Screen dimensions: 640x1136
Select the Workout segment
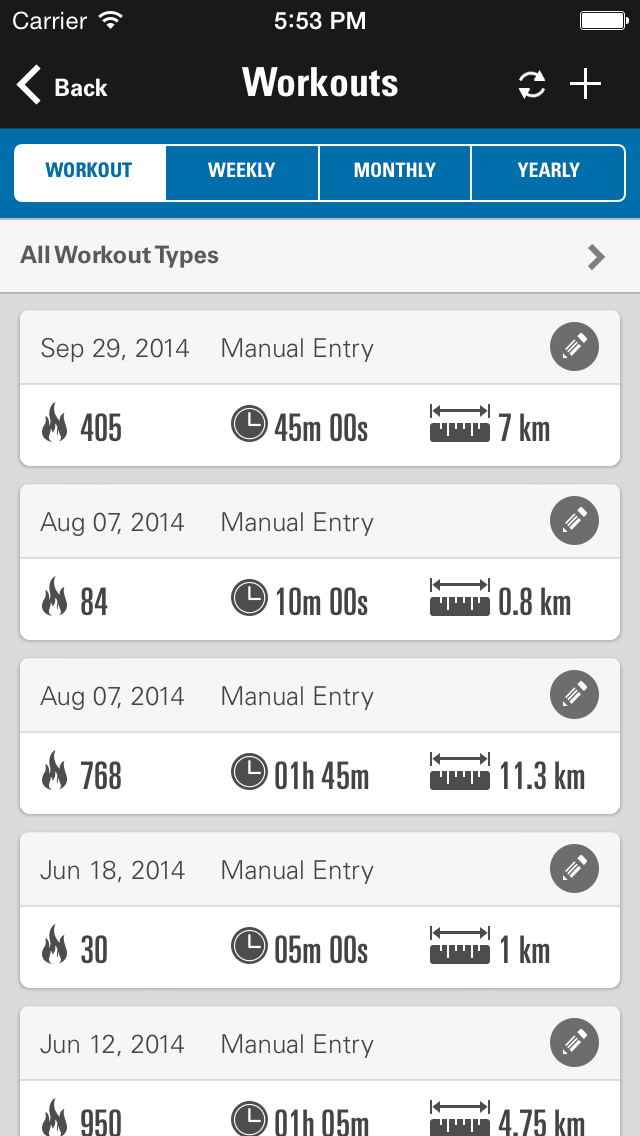[x=89, y=172]
